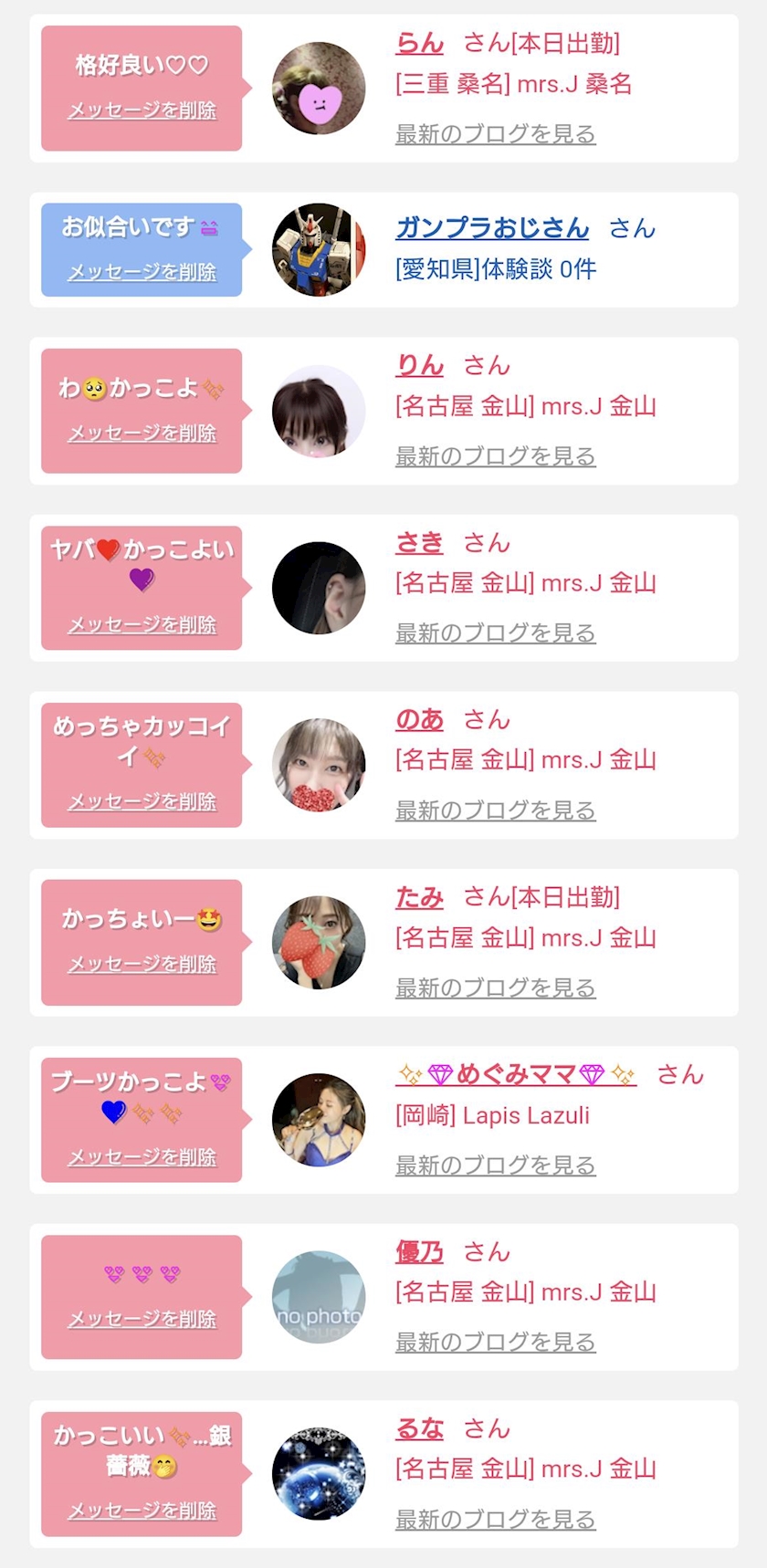View らん's latest blog
Viewport: 767px width, 1568px height.
tap(495, 134)
